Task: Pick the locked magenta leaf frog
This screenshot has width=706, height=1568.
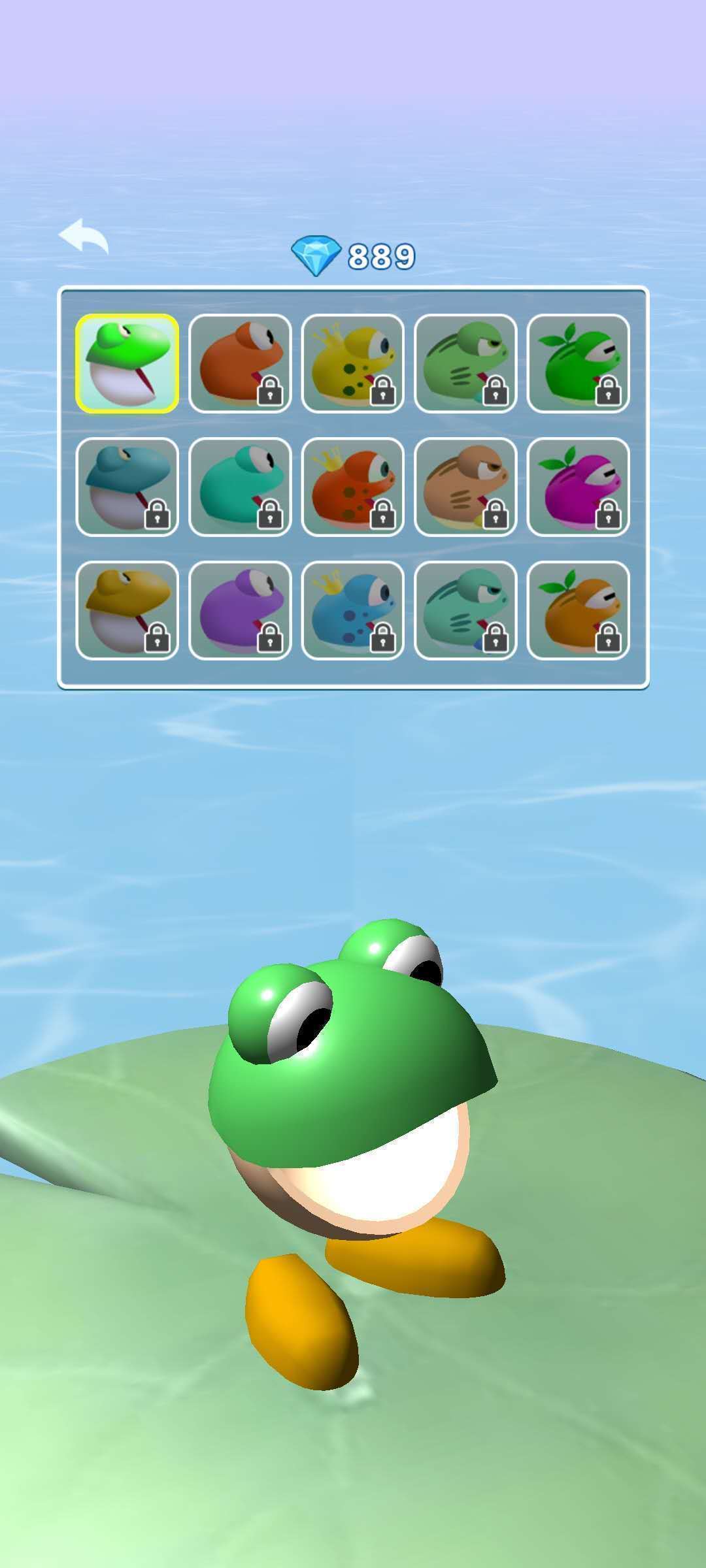Action: [x=578, y=487]
